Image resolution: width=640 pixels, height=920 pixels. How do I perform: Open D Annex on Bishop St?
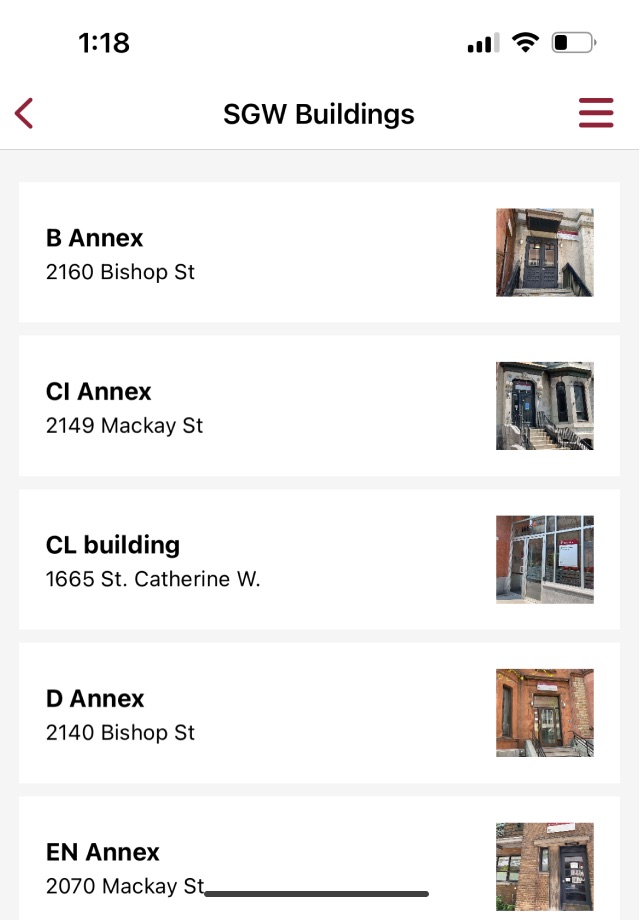point(319,713)
